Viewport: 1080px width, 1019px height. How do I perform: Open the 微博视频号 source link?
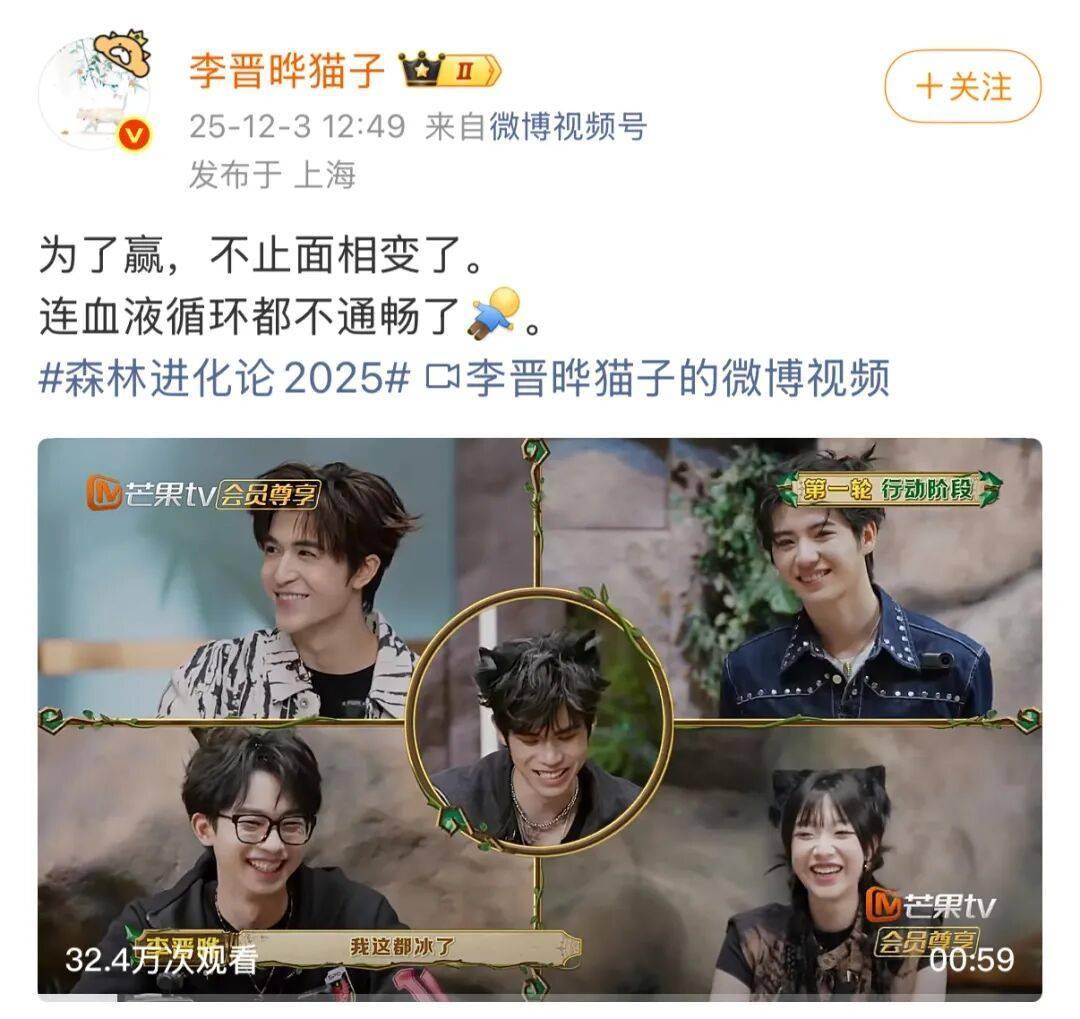coord(567,127)
